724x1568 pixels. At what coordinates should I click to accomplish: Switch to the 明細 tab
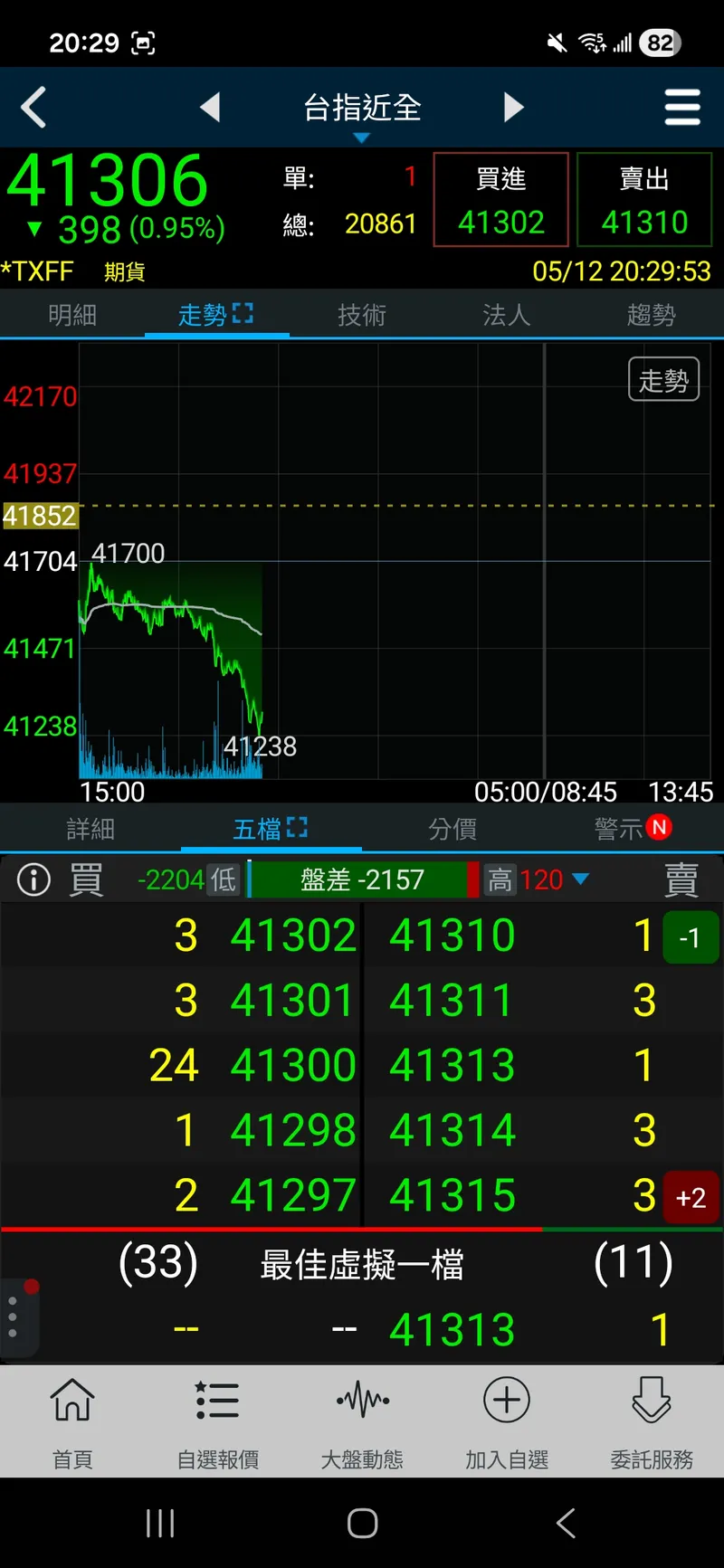click(x=72, y=315)
